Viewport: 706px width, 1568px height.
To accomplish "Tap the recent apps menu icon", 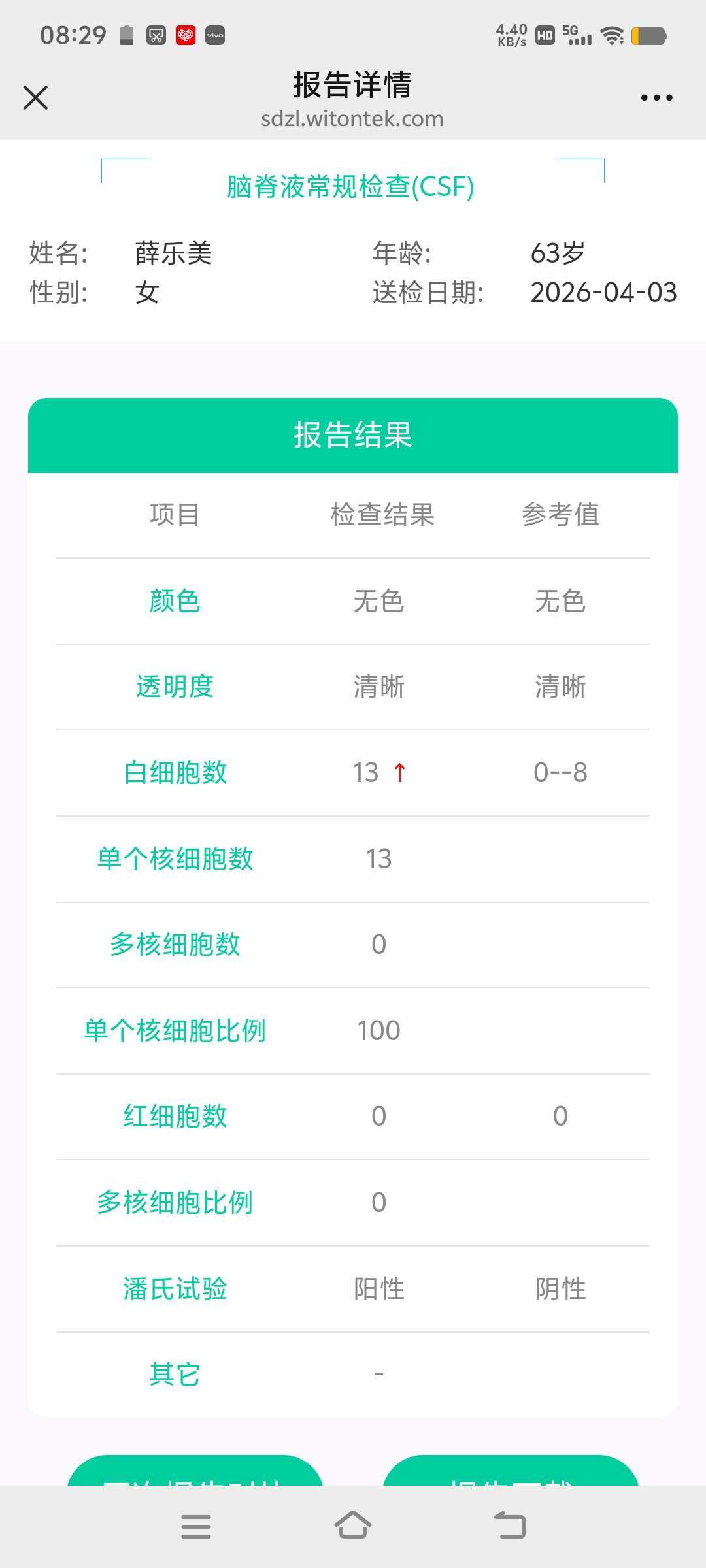I will (196, 1526).
